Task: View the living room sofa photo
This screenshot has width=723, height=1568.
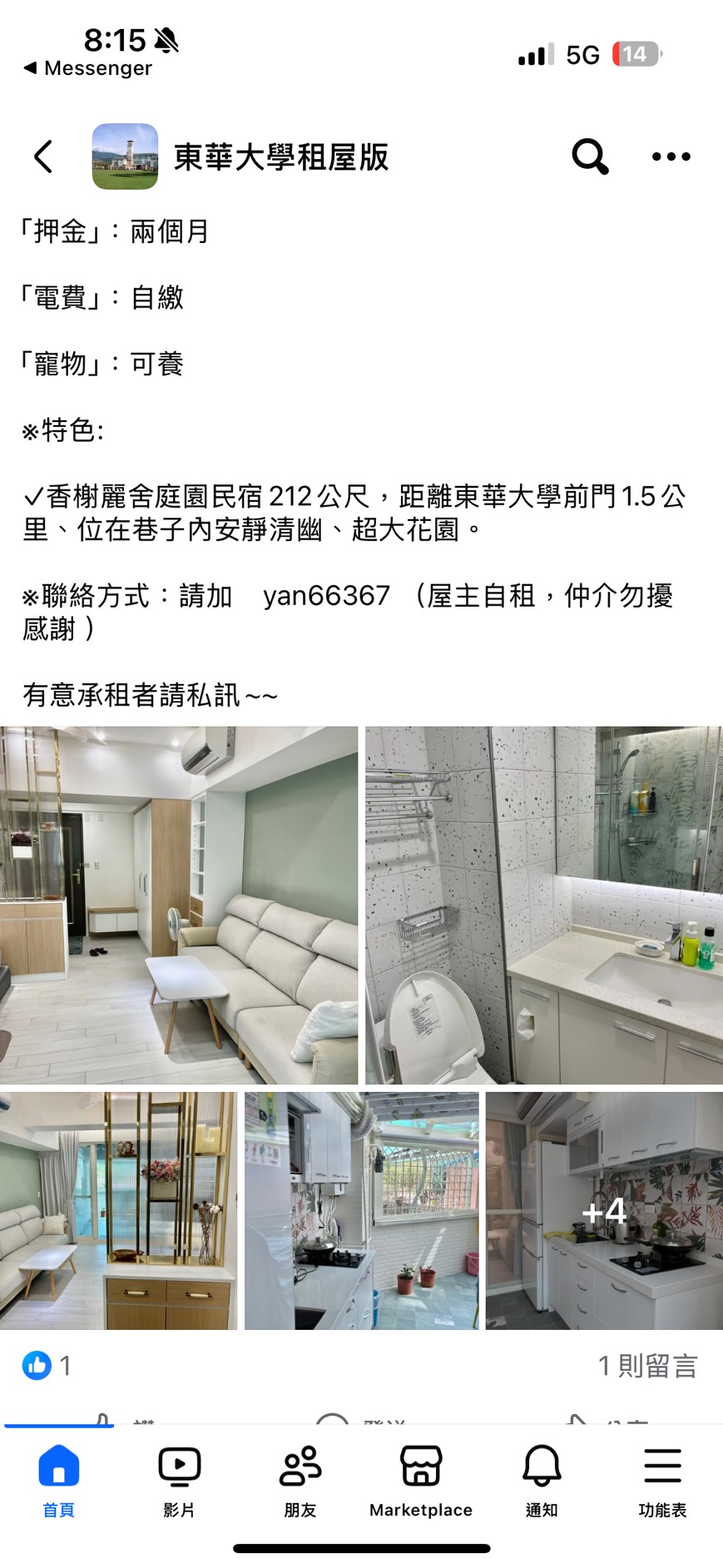Action: point(179,906)
